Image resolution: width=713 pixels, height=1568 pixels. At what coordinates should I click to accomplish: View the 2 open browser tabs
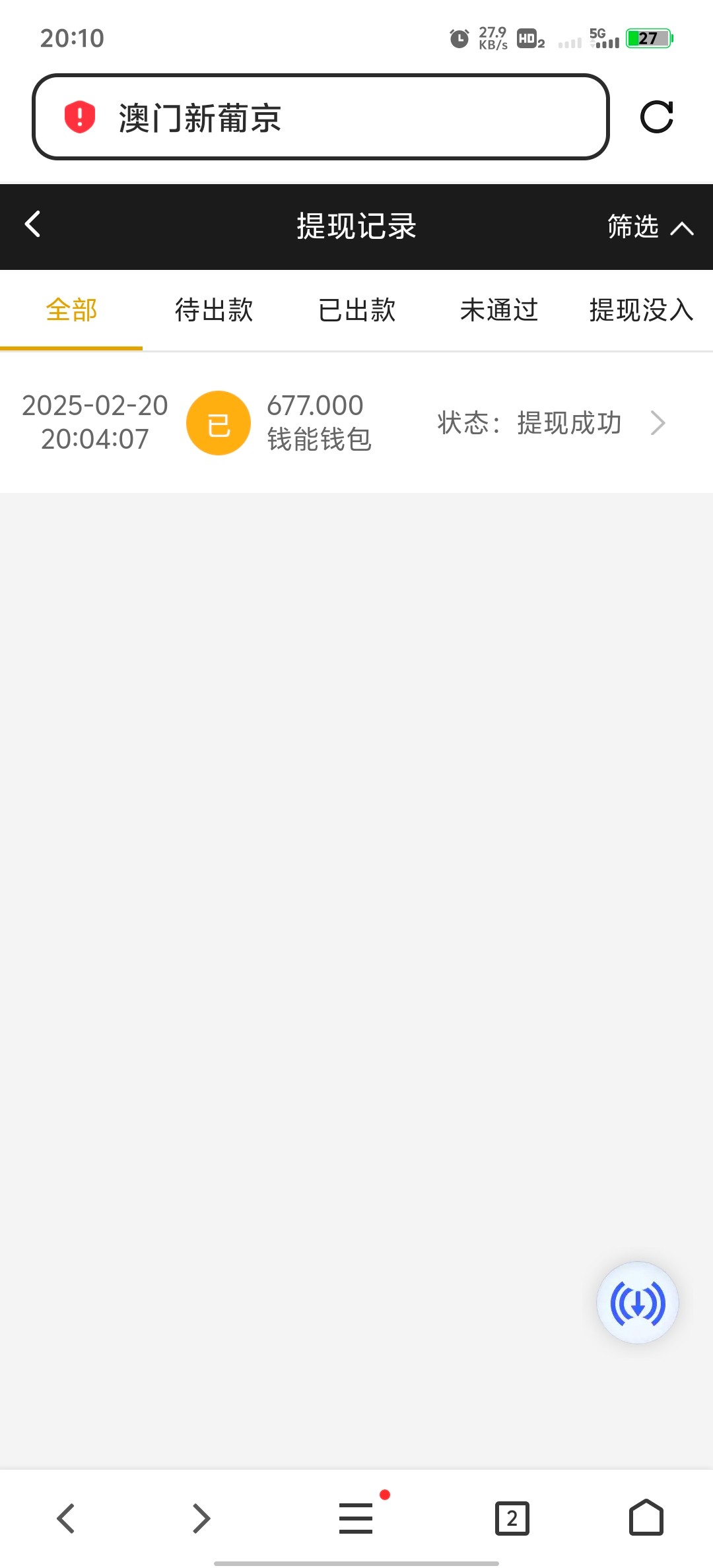(512, 1519)
